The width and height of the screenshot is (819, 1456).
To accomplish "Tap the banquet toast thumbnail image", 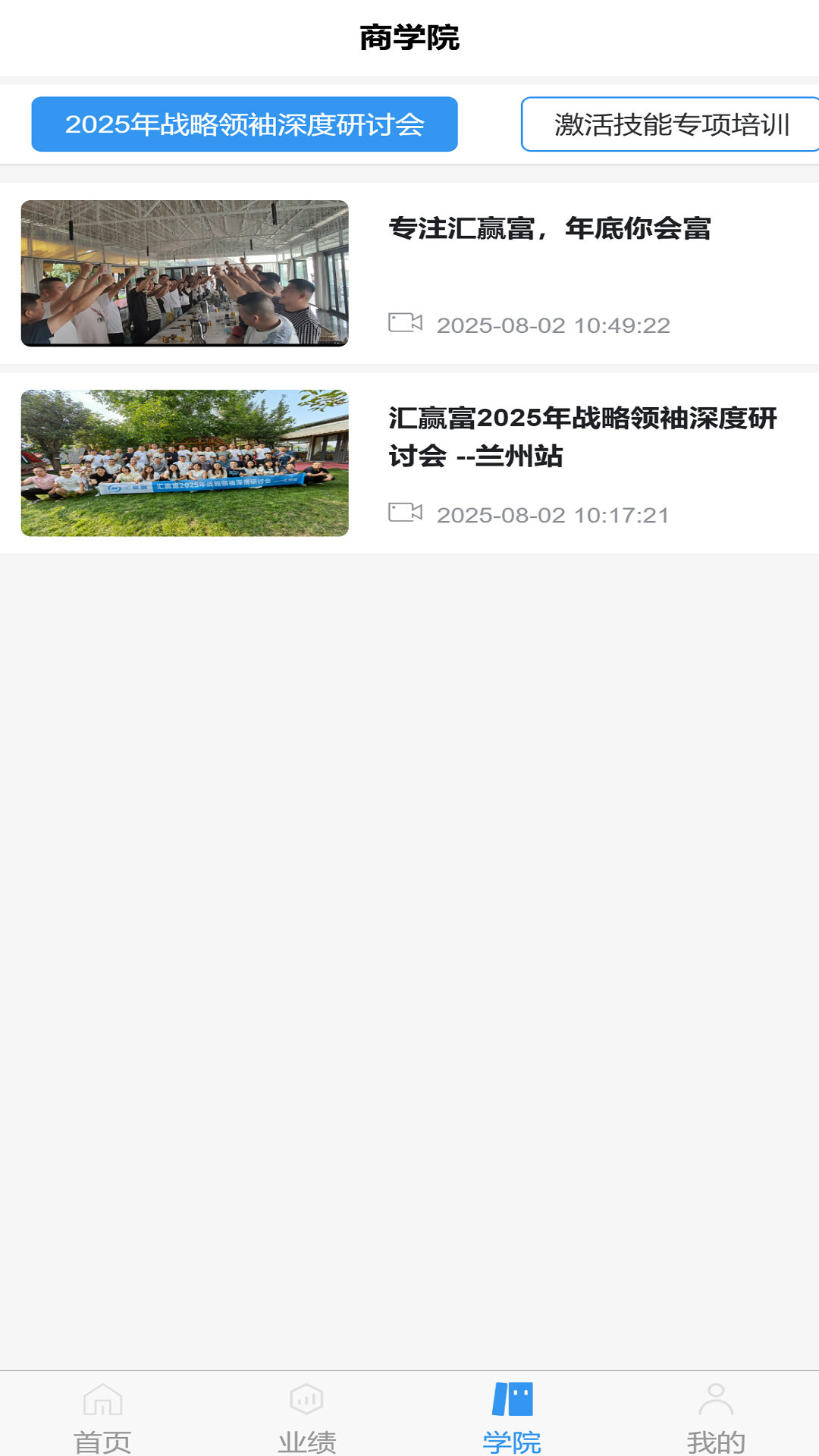I will [x=184, y=273].
